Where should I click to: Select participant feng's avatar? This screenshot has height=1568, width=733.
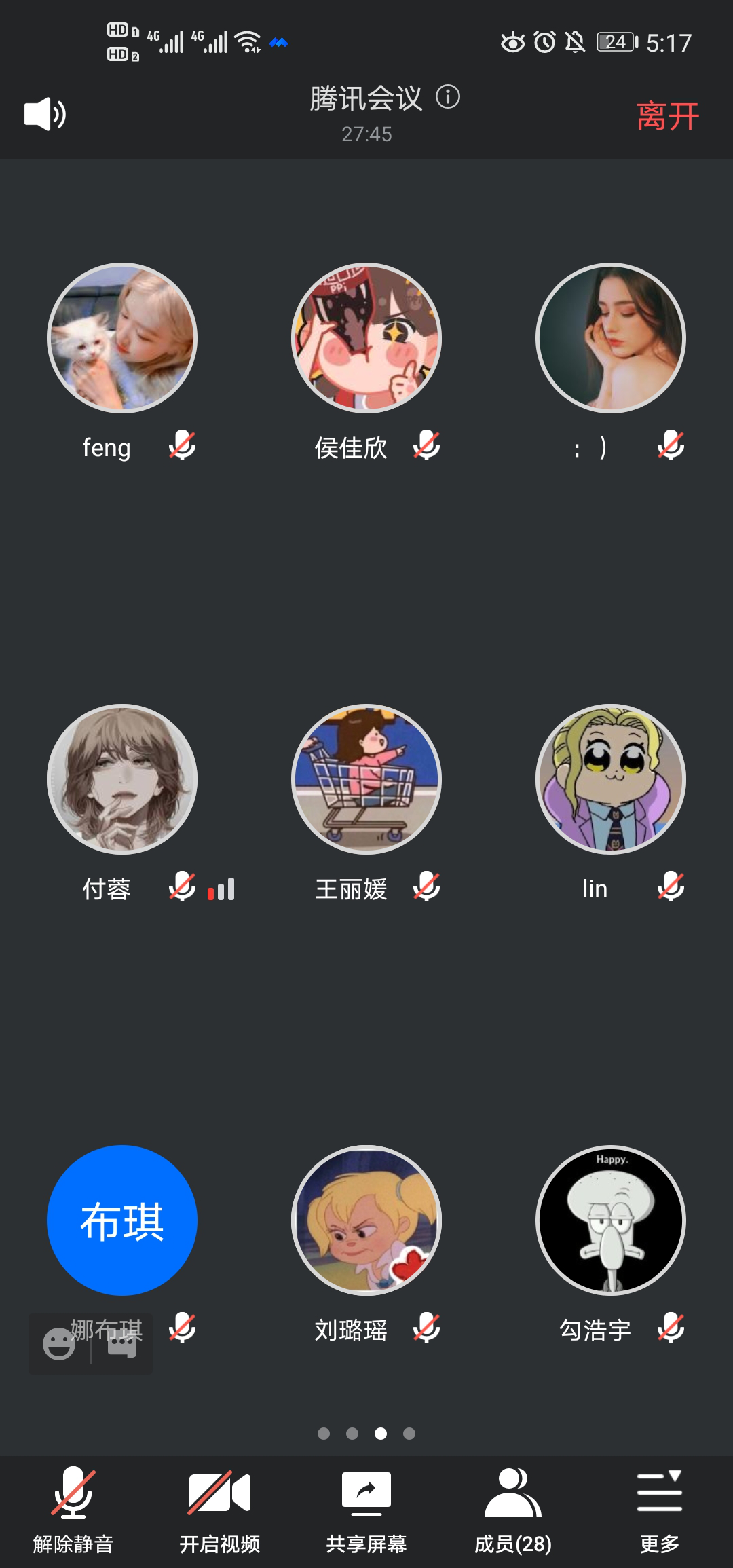tap(122, 338)
